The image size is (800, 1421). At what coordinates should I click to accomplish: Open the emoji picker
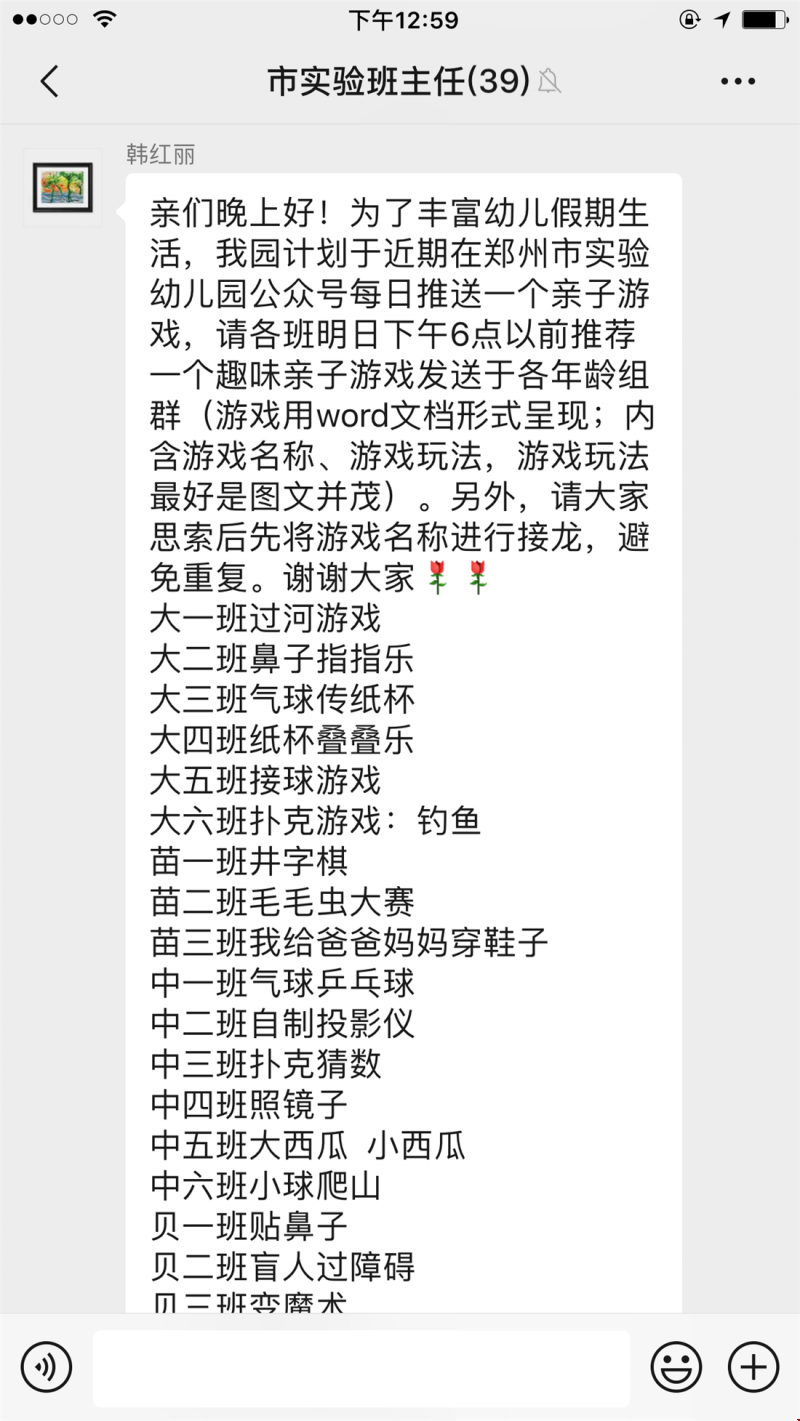pyautogui.click(x=676, y=1367)
